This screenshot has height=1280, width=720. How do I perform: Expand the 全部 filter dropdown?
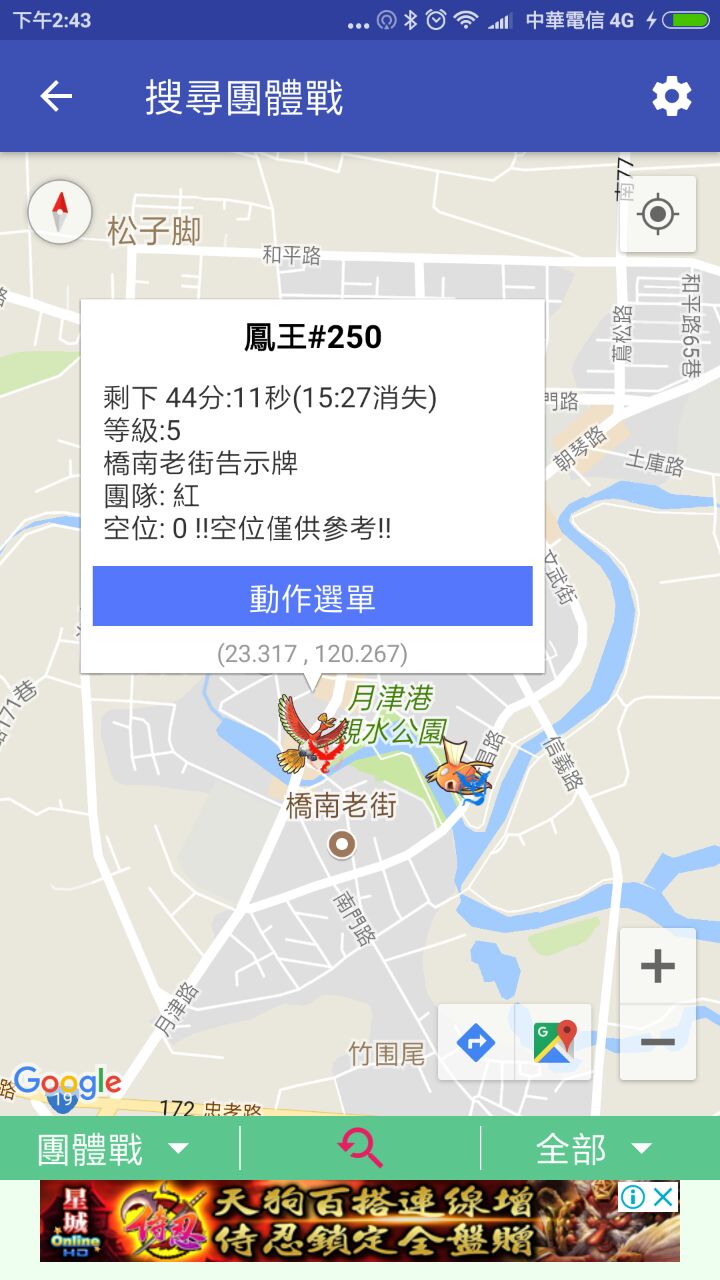[596, 1149]
